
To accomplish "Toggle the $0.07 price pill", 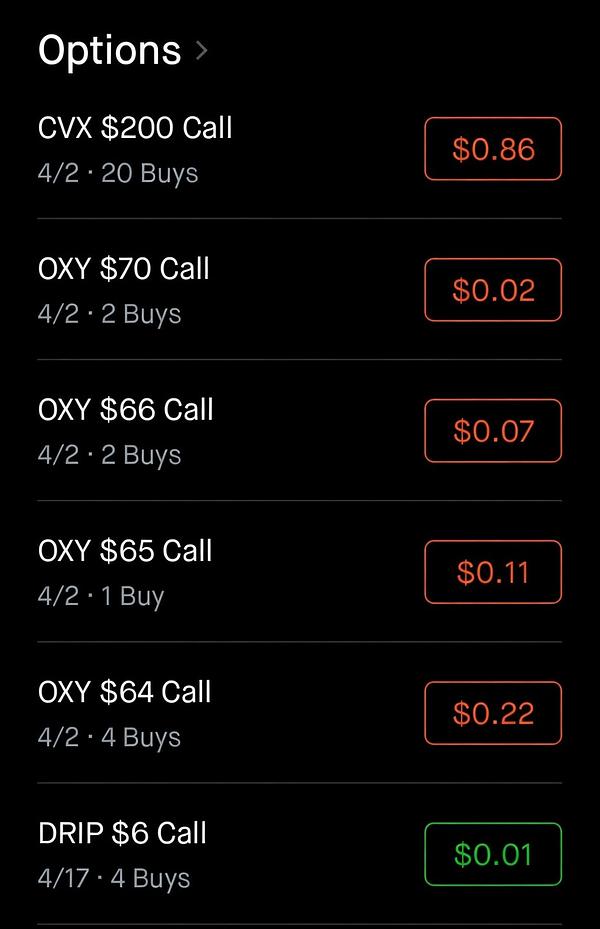I will point(493,431).
